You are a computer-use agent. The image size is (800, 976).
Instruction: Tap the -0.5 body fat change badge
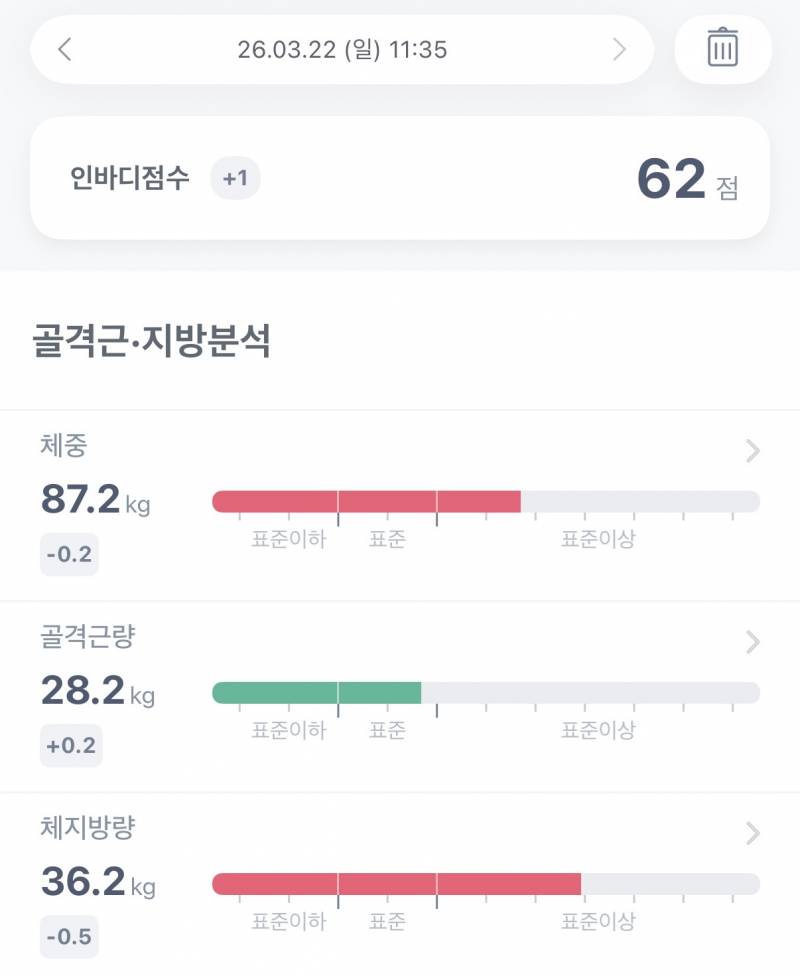pos(68,937)
